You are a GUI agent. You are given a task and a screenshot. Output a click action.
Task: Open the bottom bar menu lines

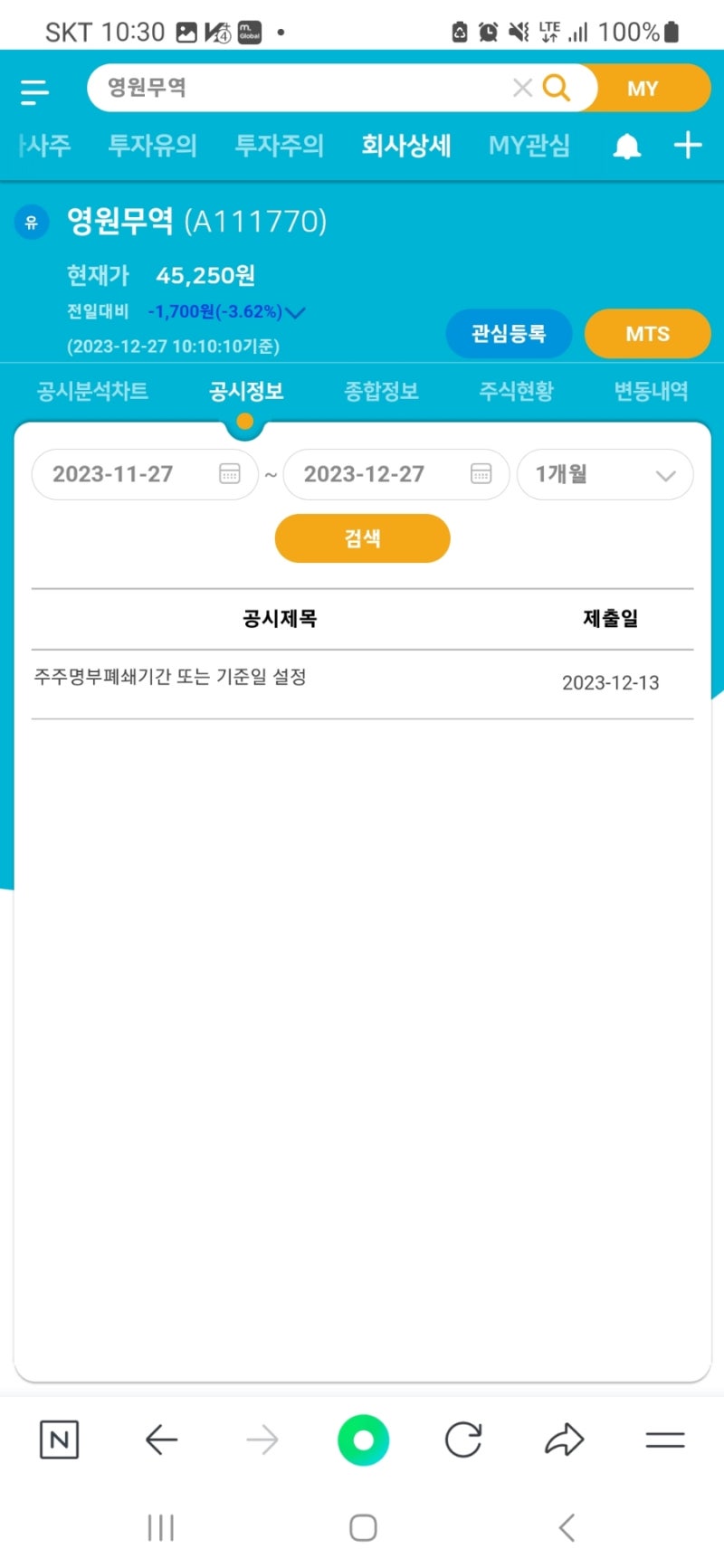664,1440
